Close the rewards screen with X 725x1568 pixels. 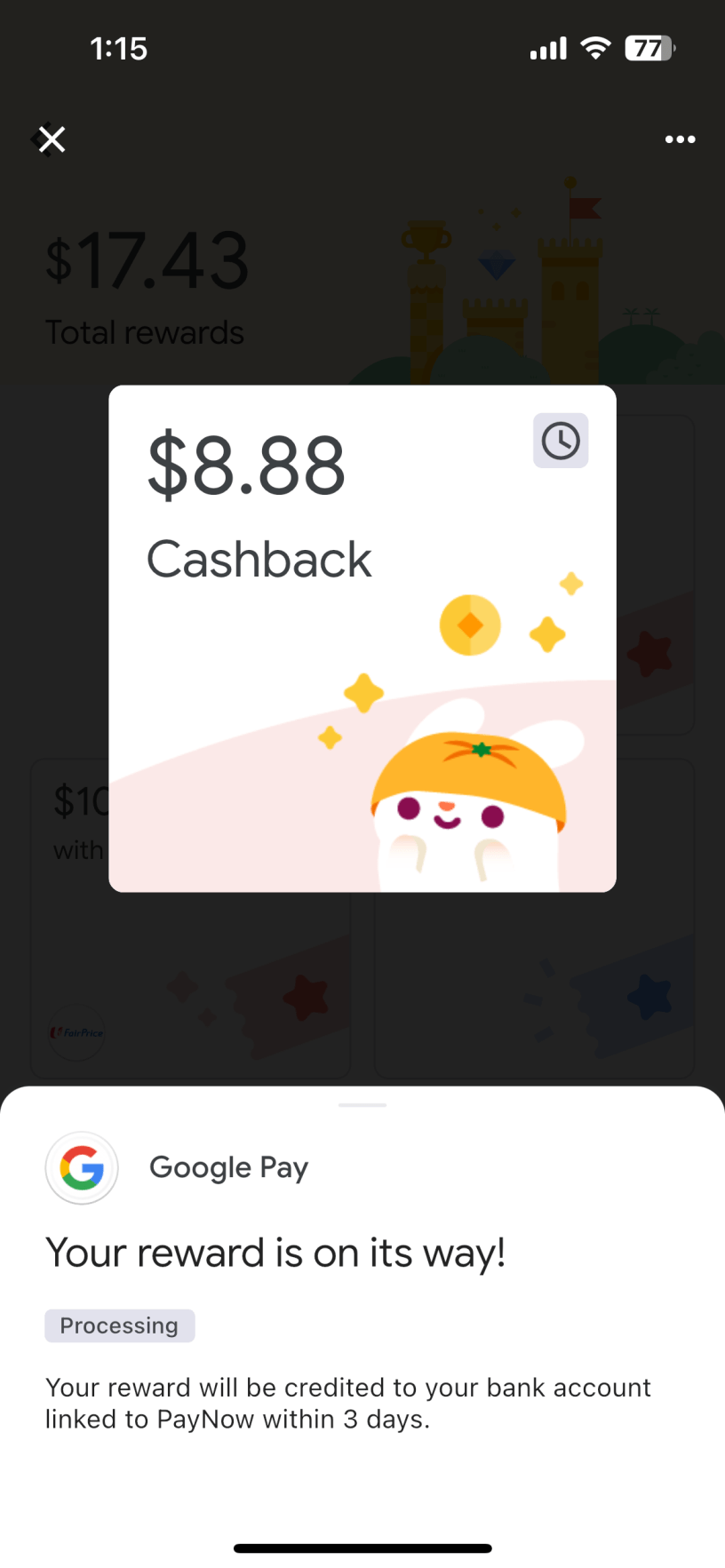tap(52, 139)
